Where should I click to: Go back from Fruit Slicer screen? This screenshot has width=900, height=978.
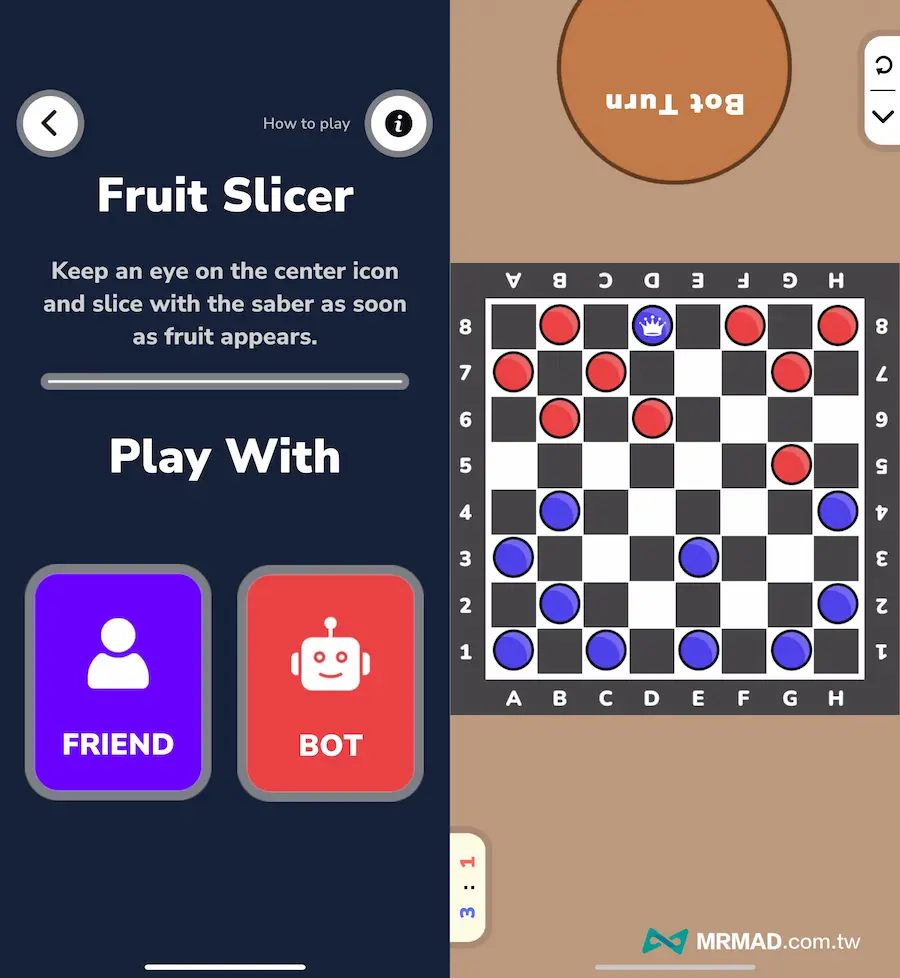50,123
